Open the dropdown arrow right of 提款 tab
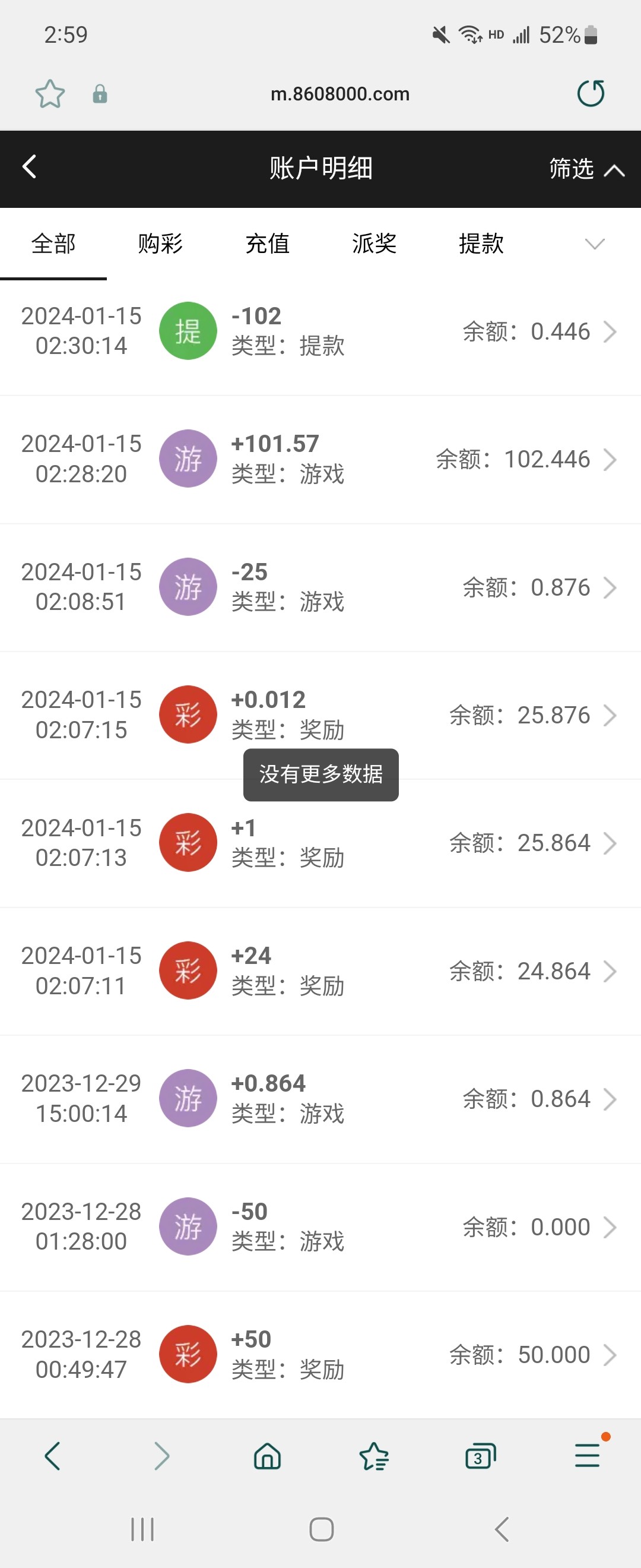The height and width of the screenshot is (1568, 641). click(x=594, y=245)
